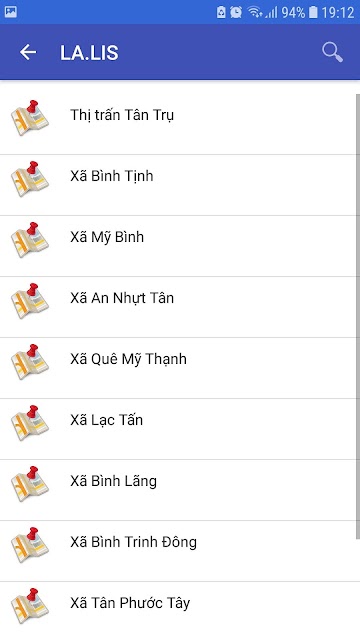Open Xã Quê Mỹ Thạnh

coord(178,368)
